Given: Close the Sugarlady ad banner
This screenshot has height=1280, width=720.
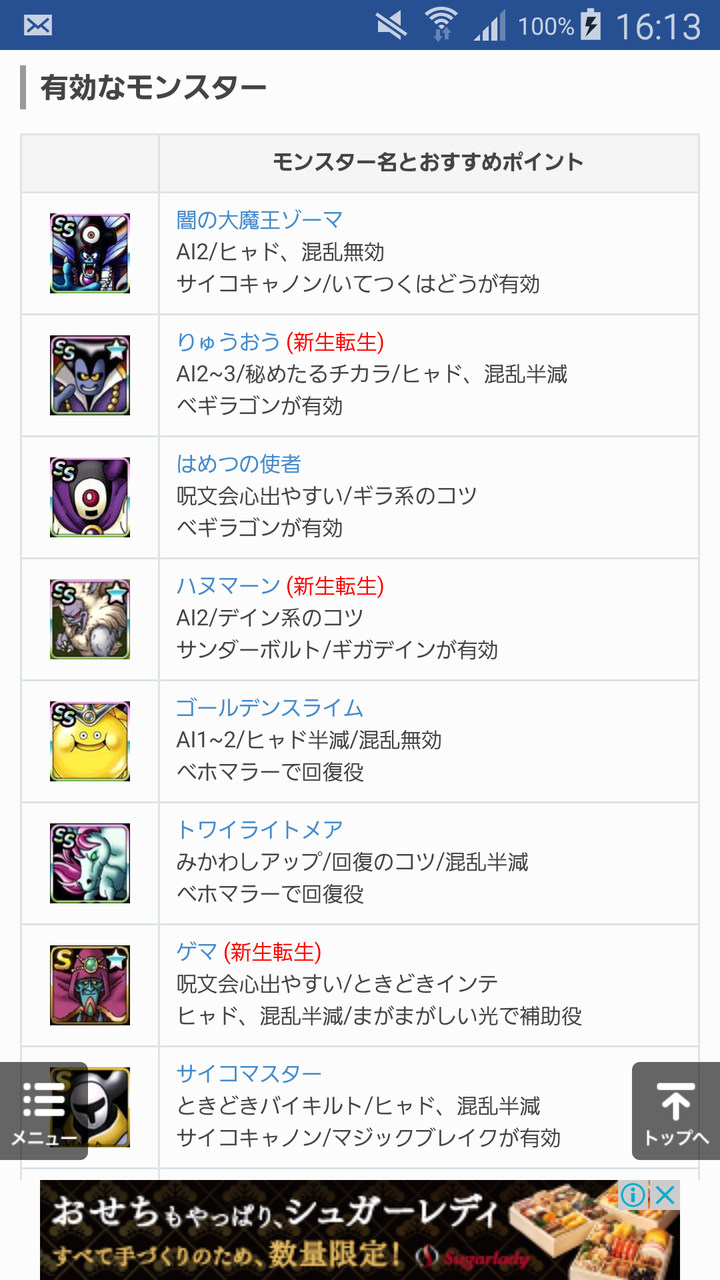Looking at the screenshot, I should pyautogui.click(x=665, y=1194).
